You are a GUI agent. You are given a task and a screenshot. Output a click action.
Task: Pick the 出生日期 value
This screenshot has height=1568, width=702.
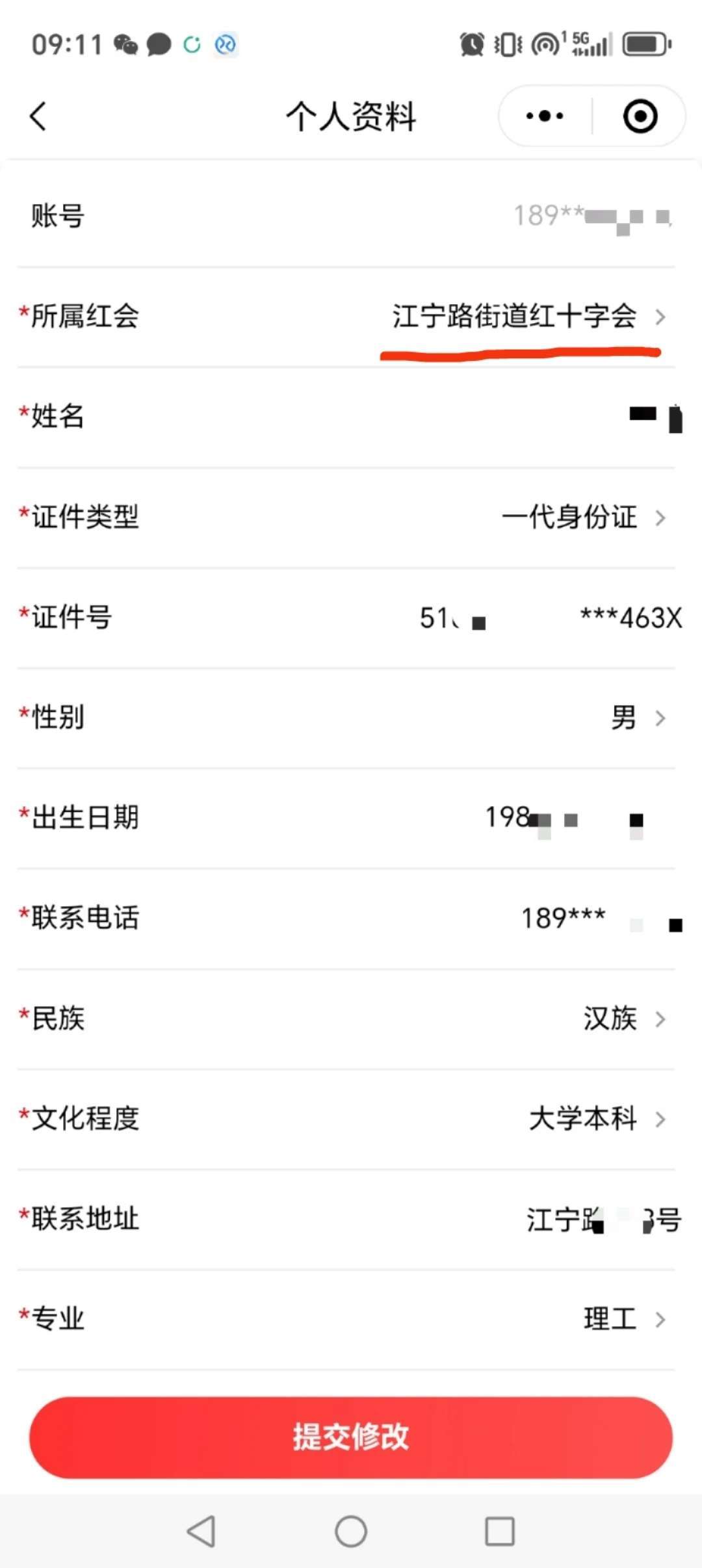point(562,818)
